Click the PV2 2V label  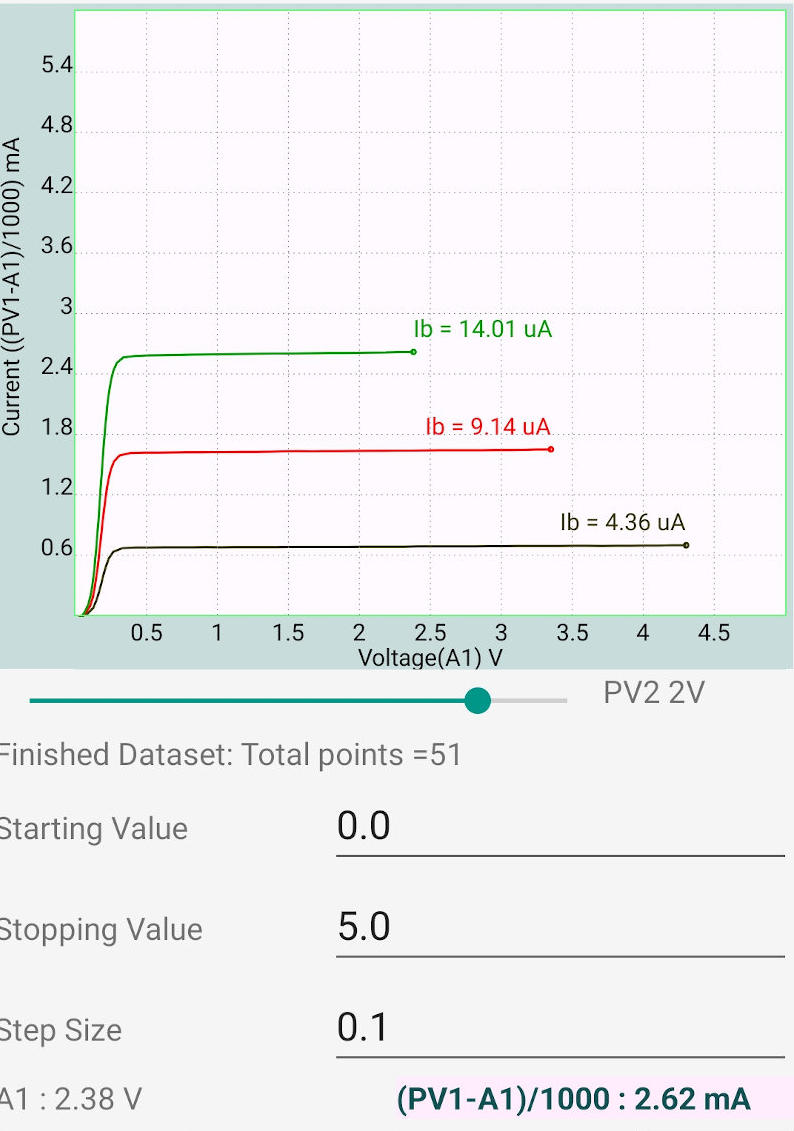point(655,691)
